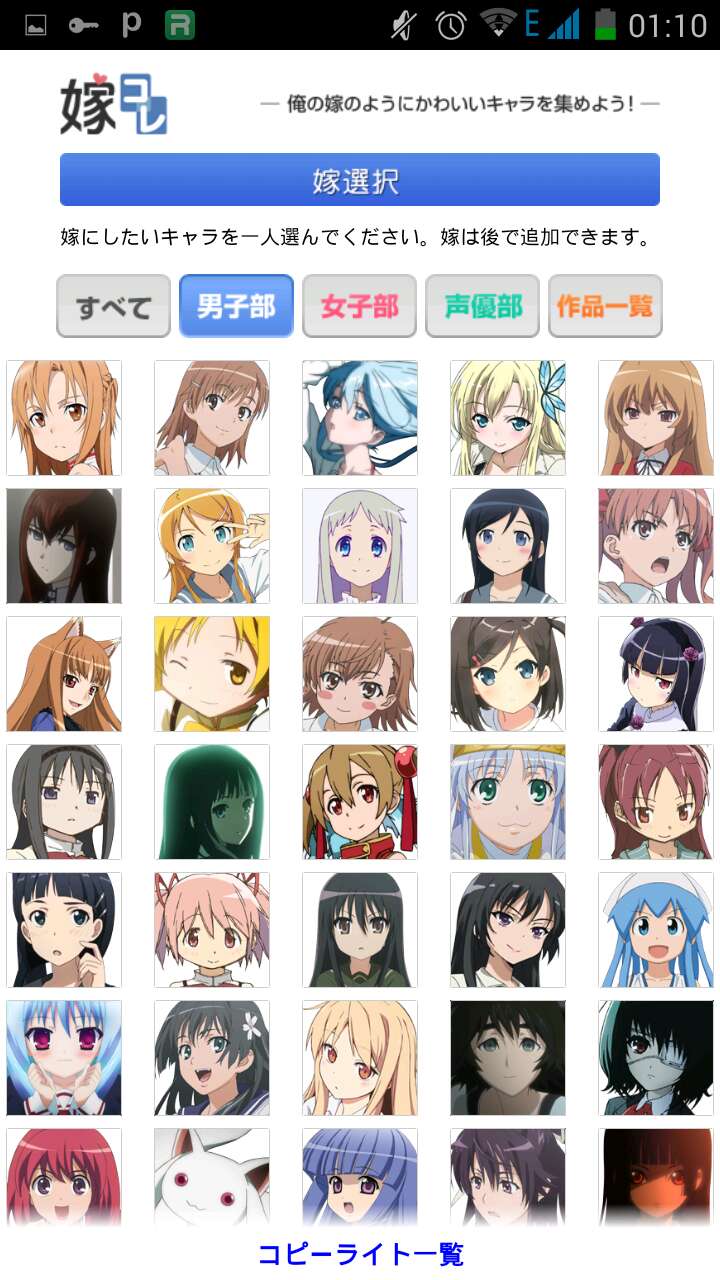Select the white rabbit-like creature tile

pos(212,1180)
